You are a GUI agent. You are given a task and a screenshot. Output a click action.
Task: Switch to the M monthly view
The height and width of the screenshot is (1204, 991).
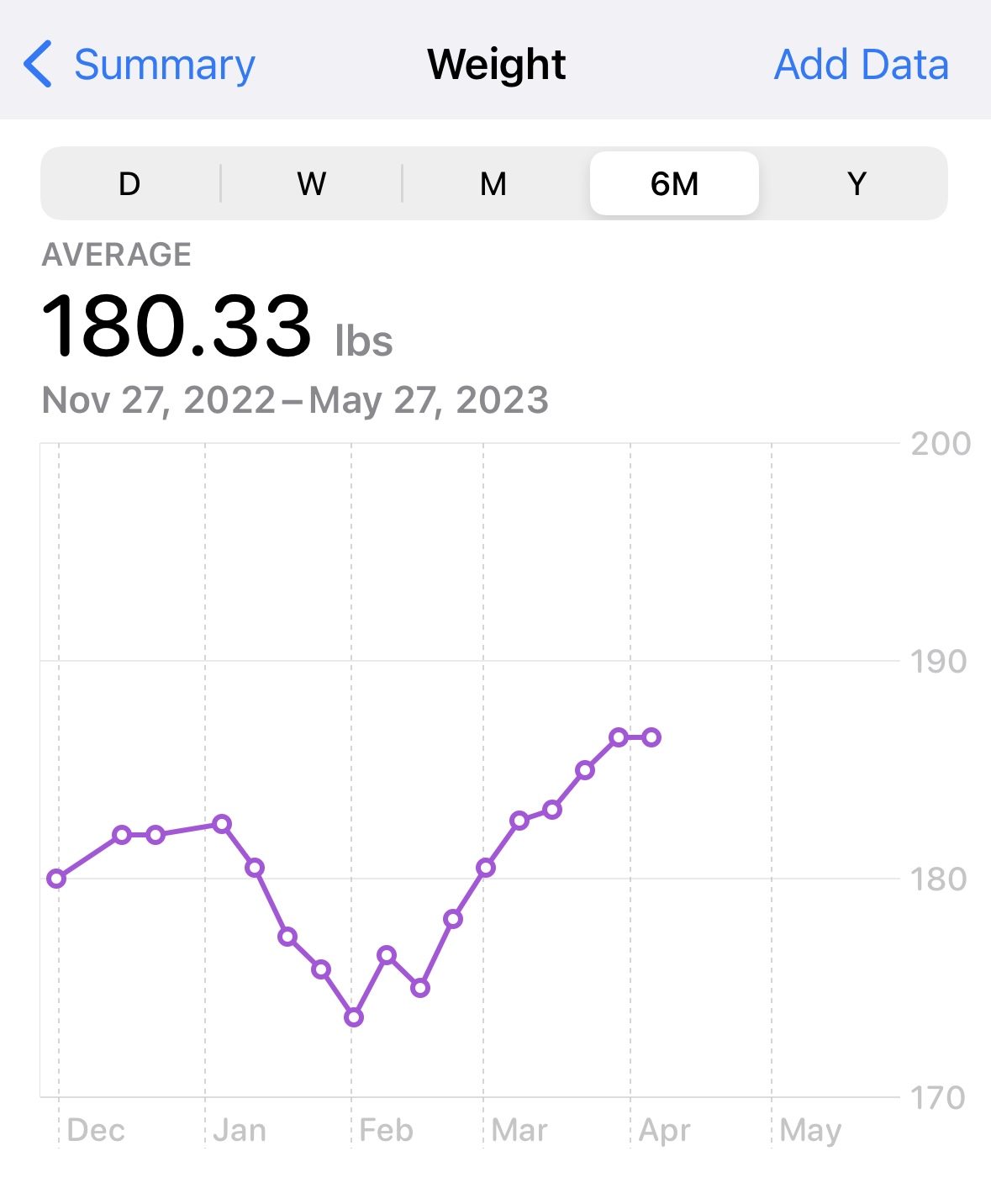[x=493, y=183]
